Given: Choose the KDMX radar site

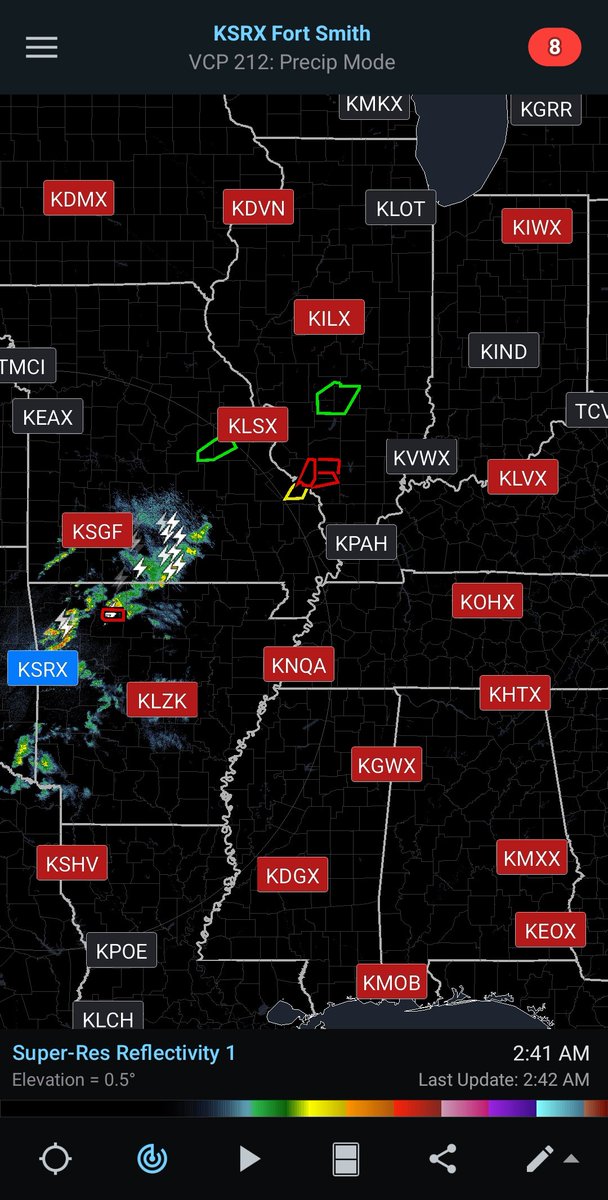Looking at the screenshot, I should click(x=78, y=199).
